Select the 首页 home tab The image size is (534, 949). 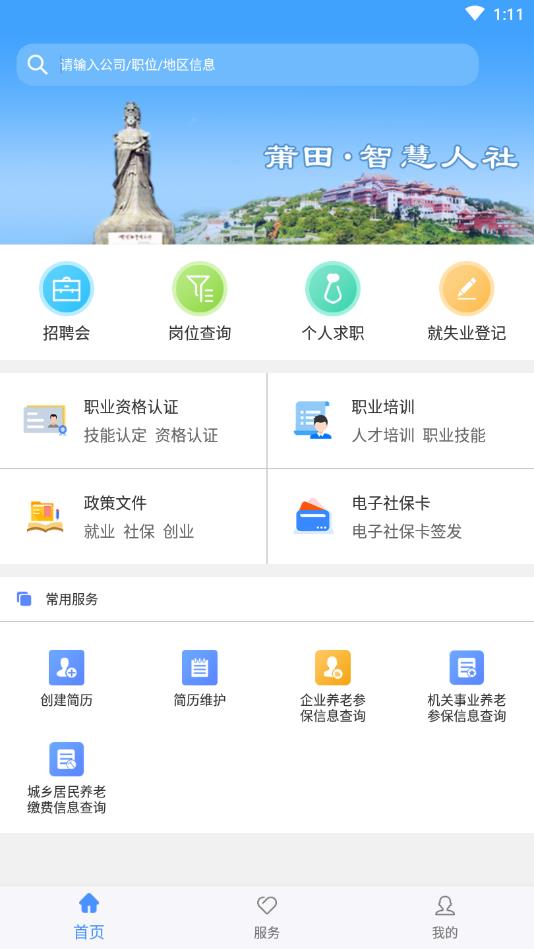[x=89, y=918]
